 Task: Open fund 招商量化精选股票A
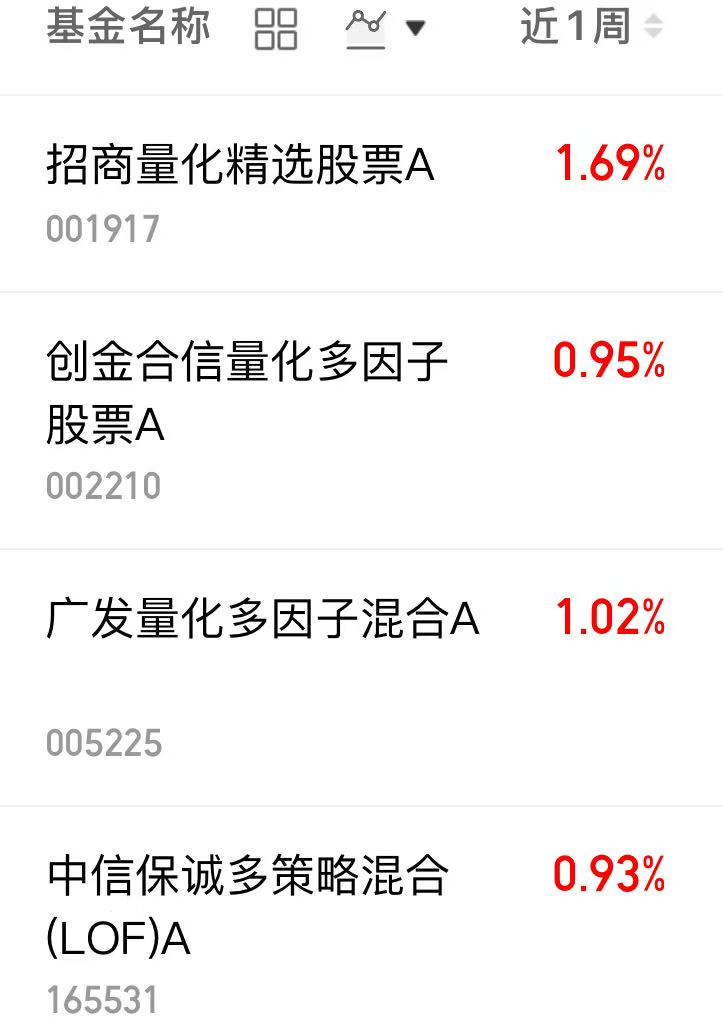pos(361,194)
